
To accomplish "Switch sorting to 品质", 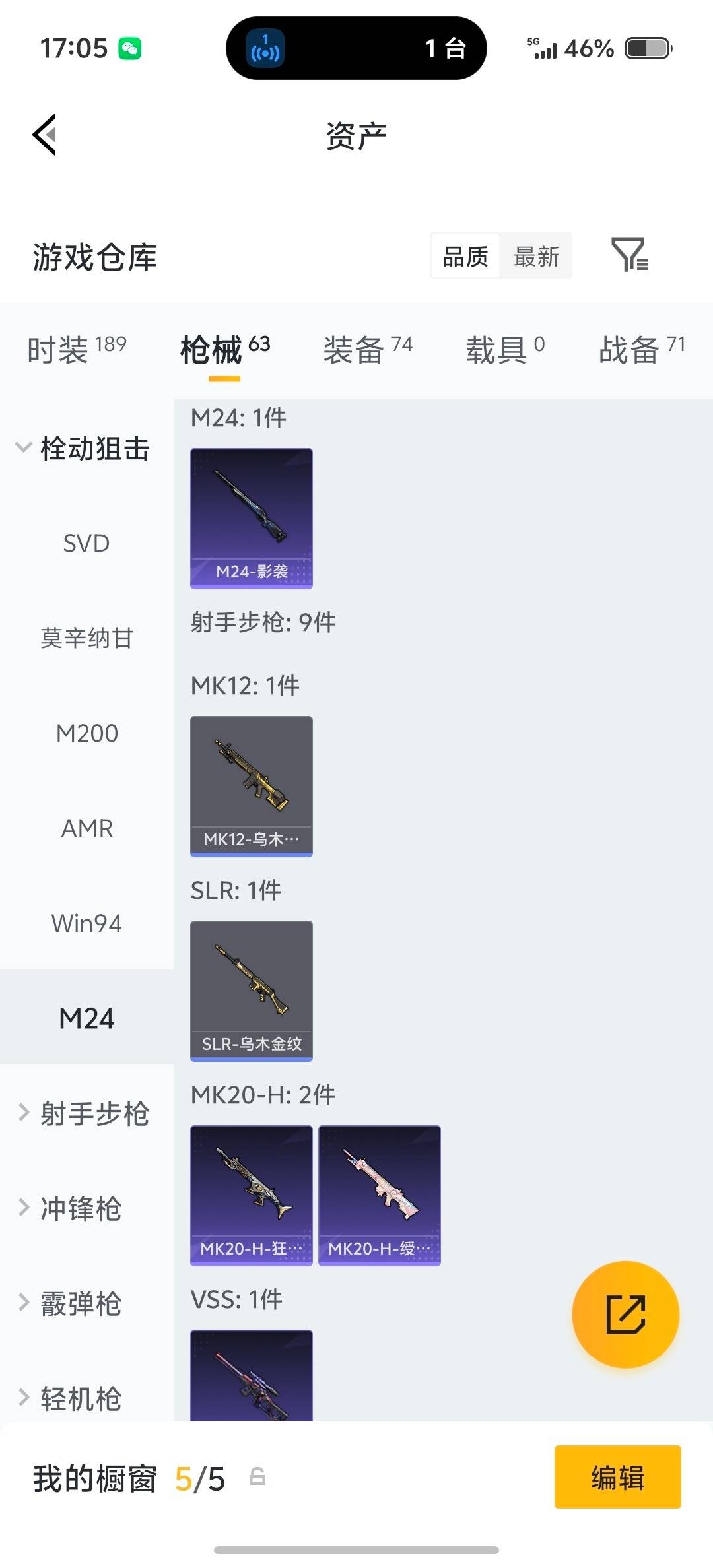I will pyautogui.click(x=464, y=255).
